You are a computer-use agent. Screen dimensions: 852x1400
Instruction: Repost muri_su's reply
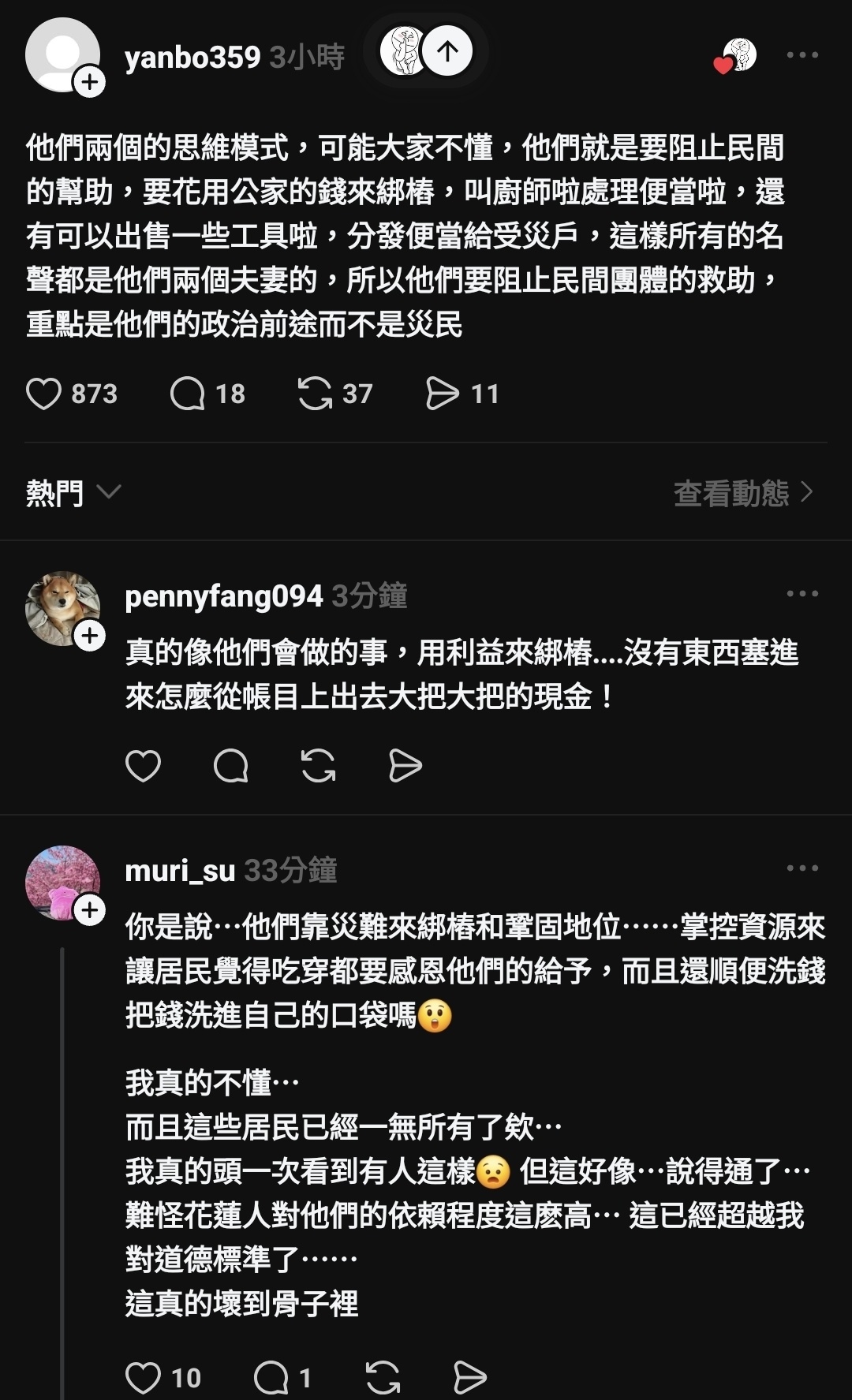tap(383, 1378)
